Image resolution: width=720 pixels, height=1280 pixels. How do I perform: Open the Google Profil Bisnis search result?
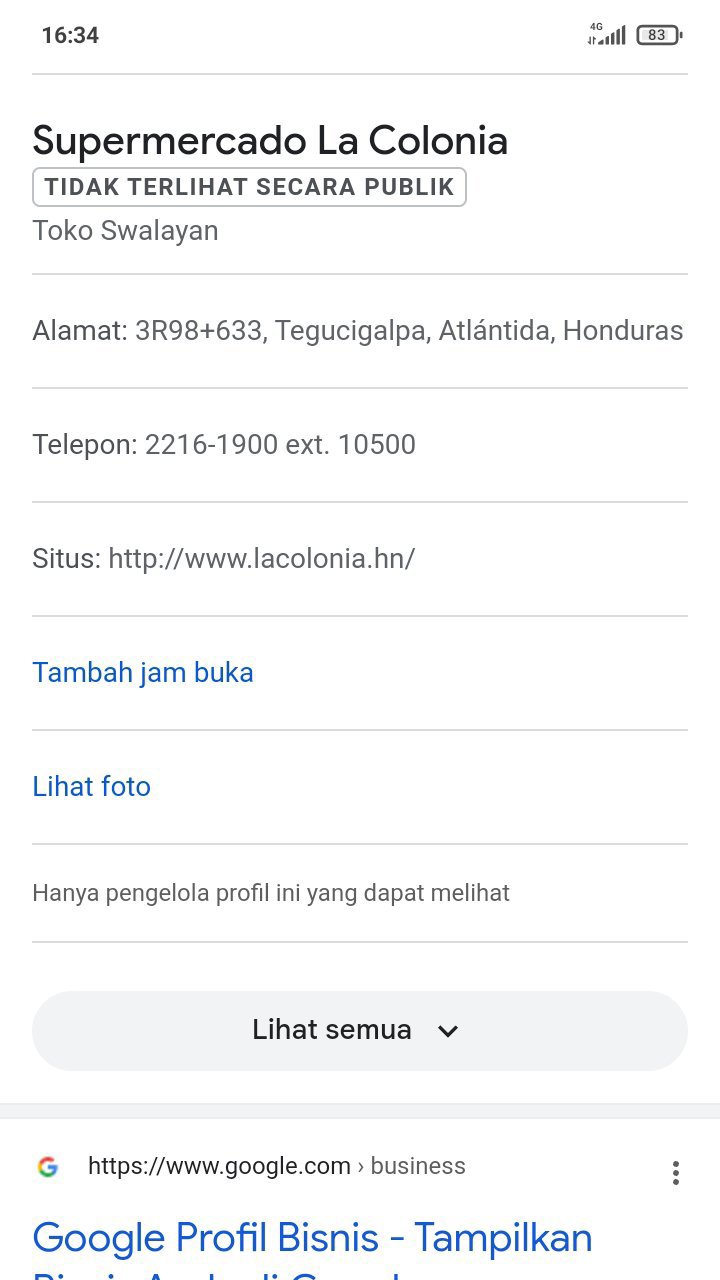312,1240
